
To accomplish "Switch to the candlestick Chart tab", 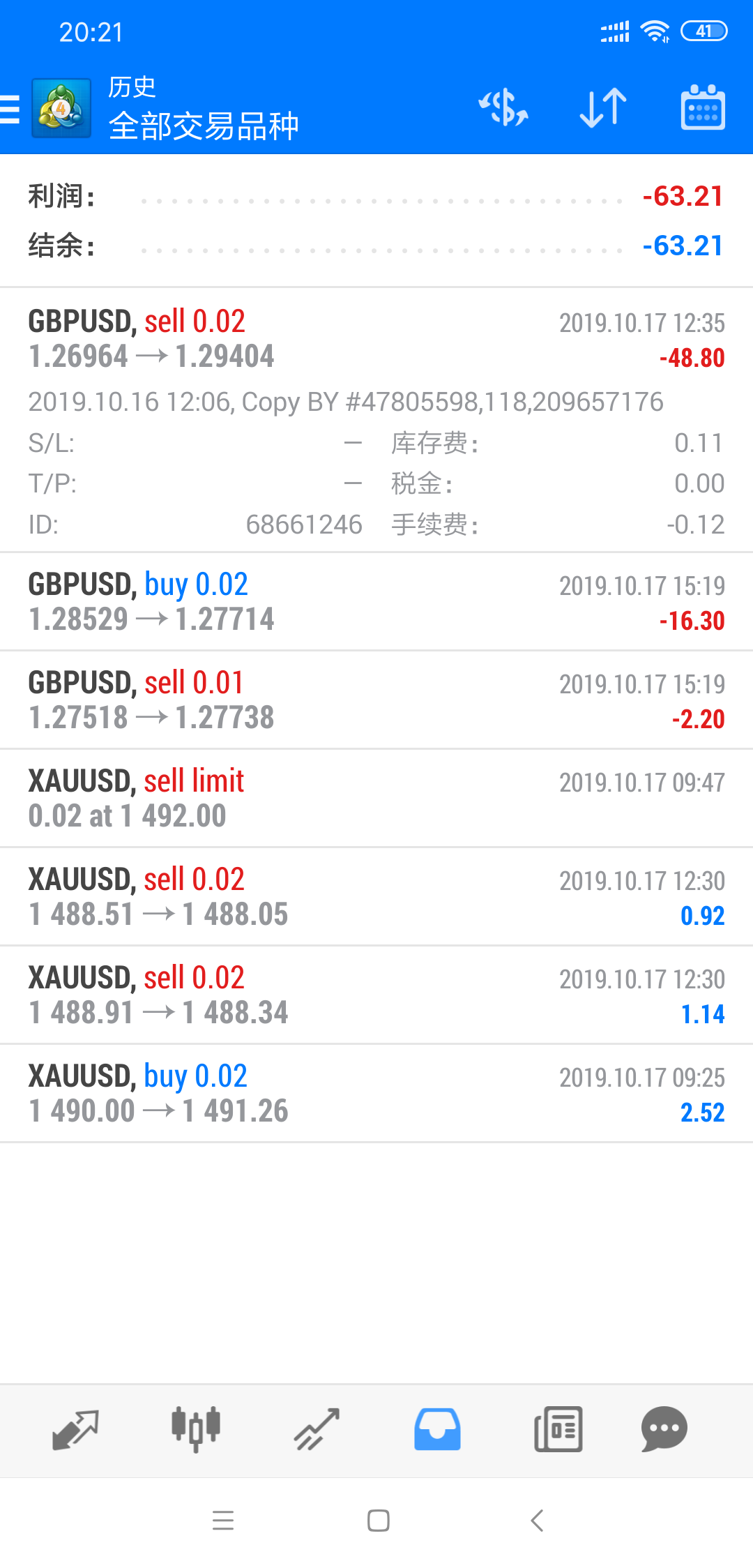I will click(196, 1429).
